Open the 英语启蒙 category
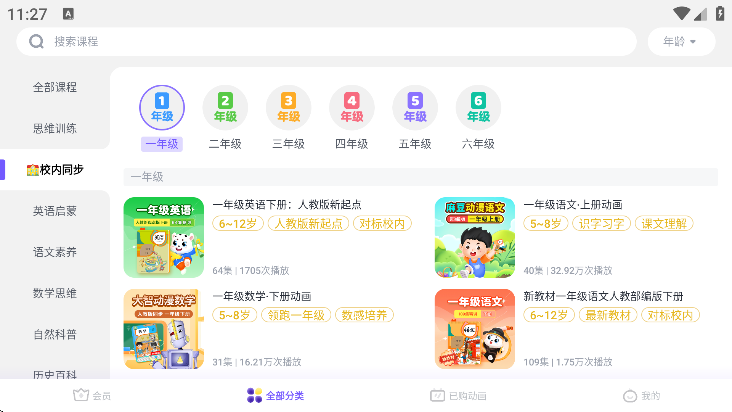This screenshot has height=412, width=732. (x=54, y=210)
